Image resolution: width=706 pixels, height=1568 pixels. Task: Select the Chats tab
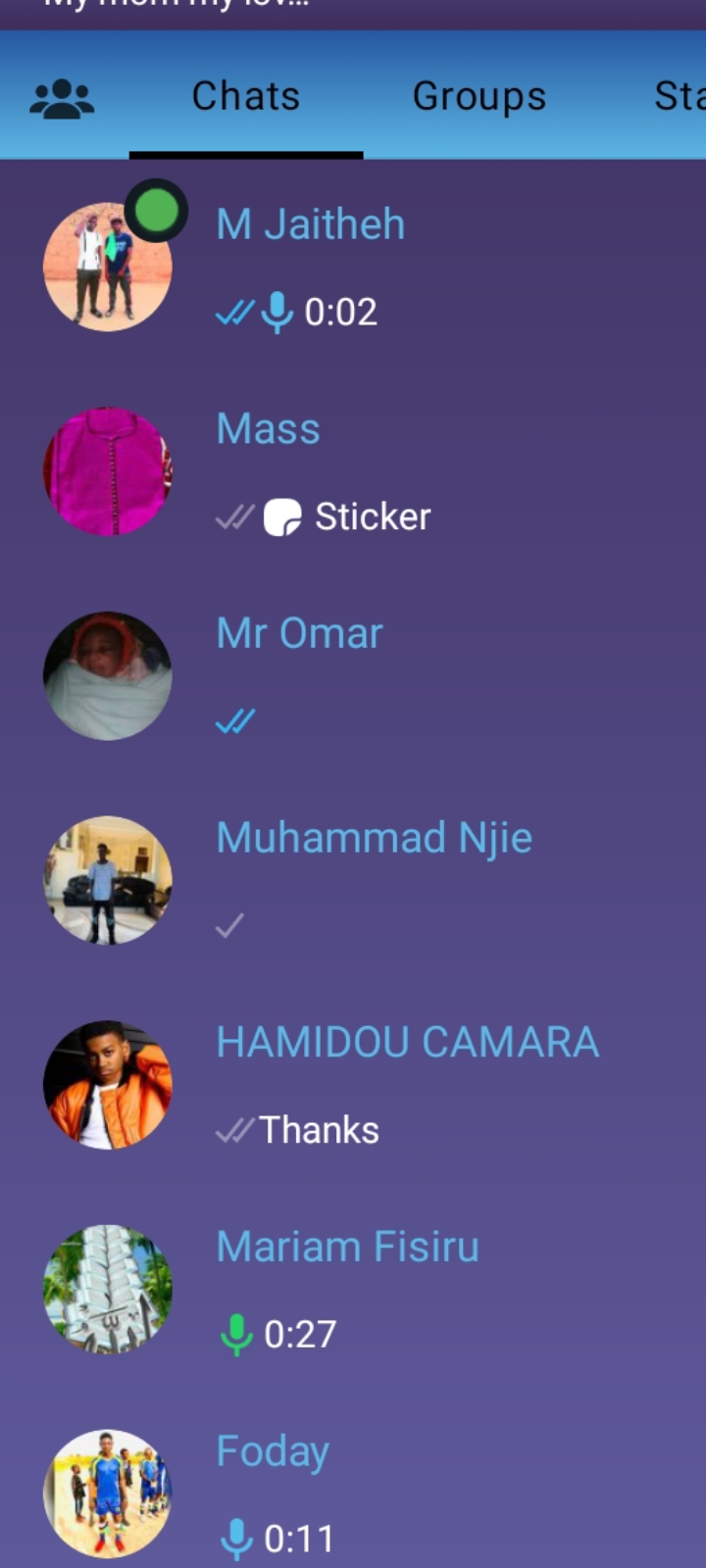click(246, 96)
